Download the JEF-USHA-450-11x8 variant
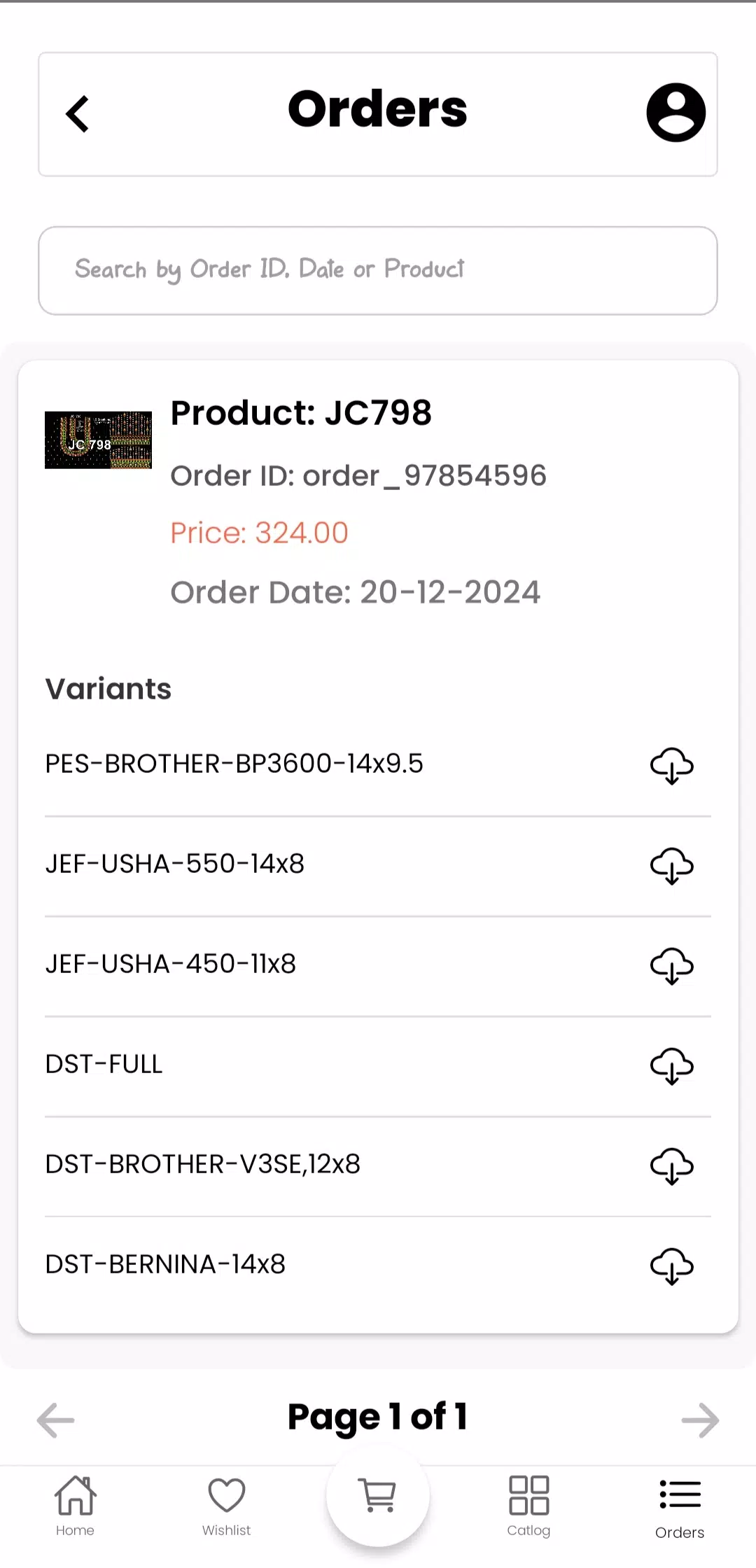756x1568 pixels. pos(672,966)
